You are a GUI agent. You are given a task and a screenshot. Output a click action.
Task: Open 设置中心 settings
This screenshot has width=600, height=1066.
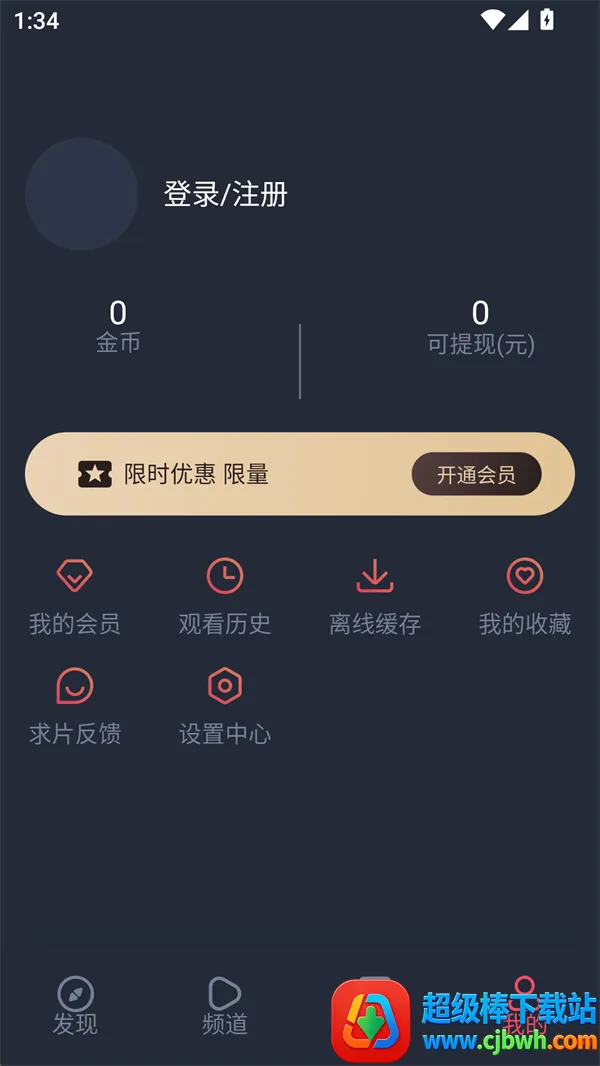(225, 707)
